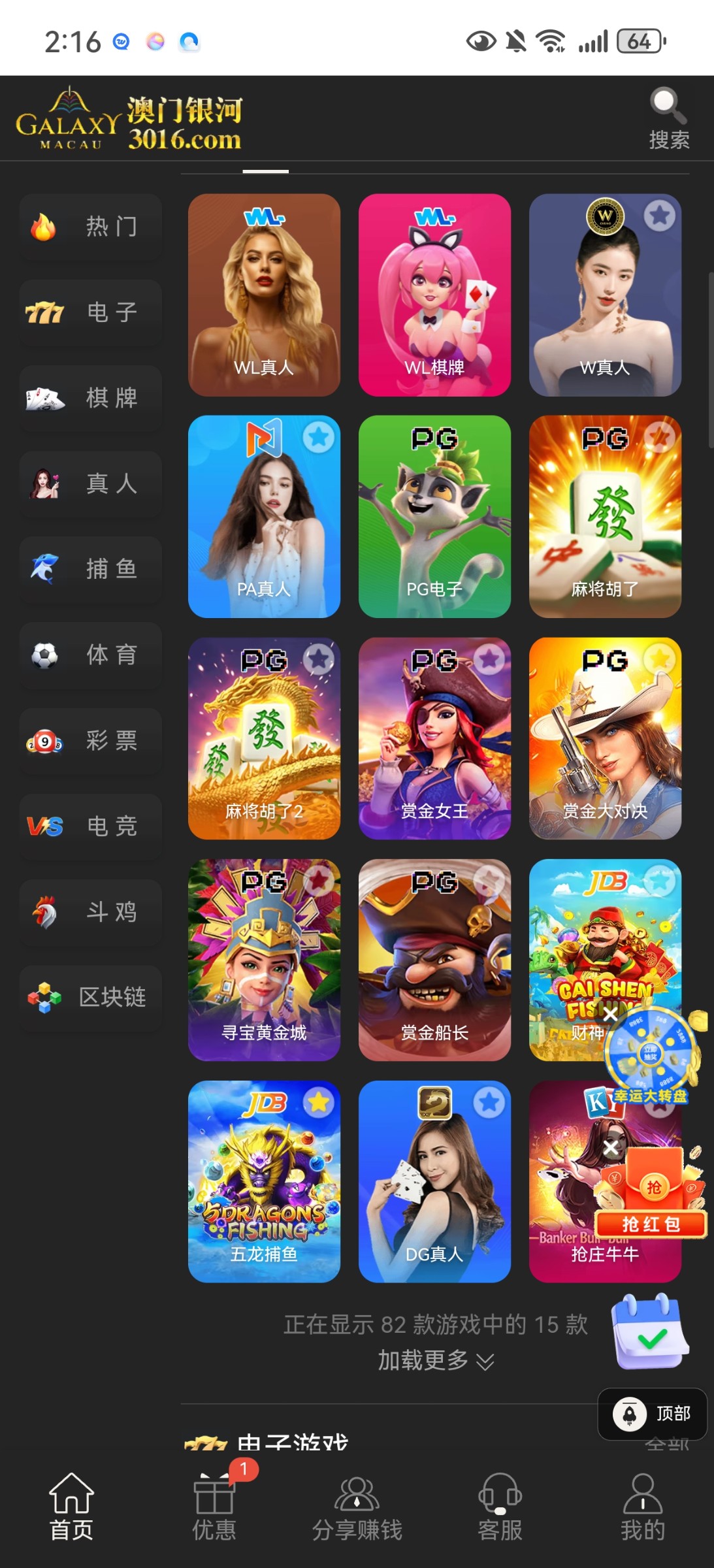Viewport: 714px width, 1568px height.
Task: Tap the star on 五龙捕鱼 tile
Action: pos(319,1102)
